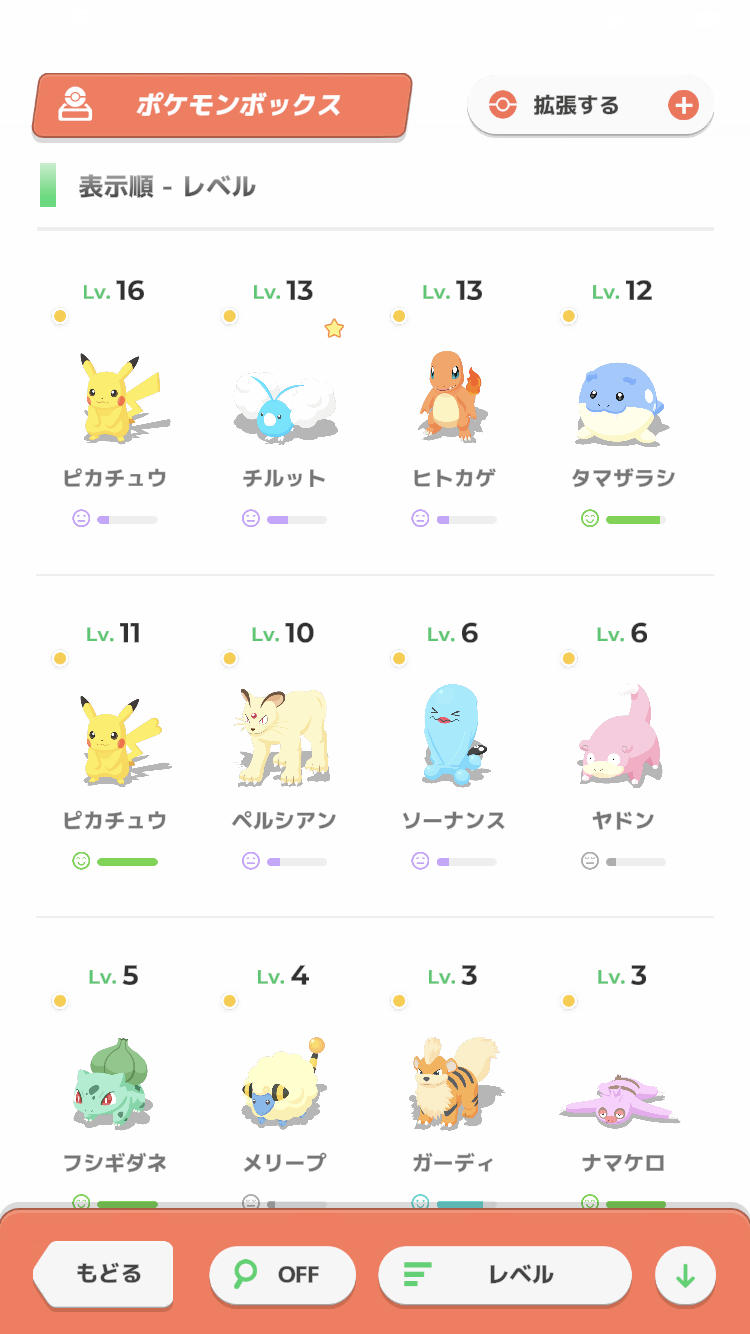Reverse sort direction with the arrow button
The image size is (750, 1334).
coord(685,1275)
